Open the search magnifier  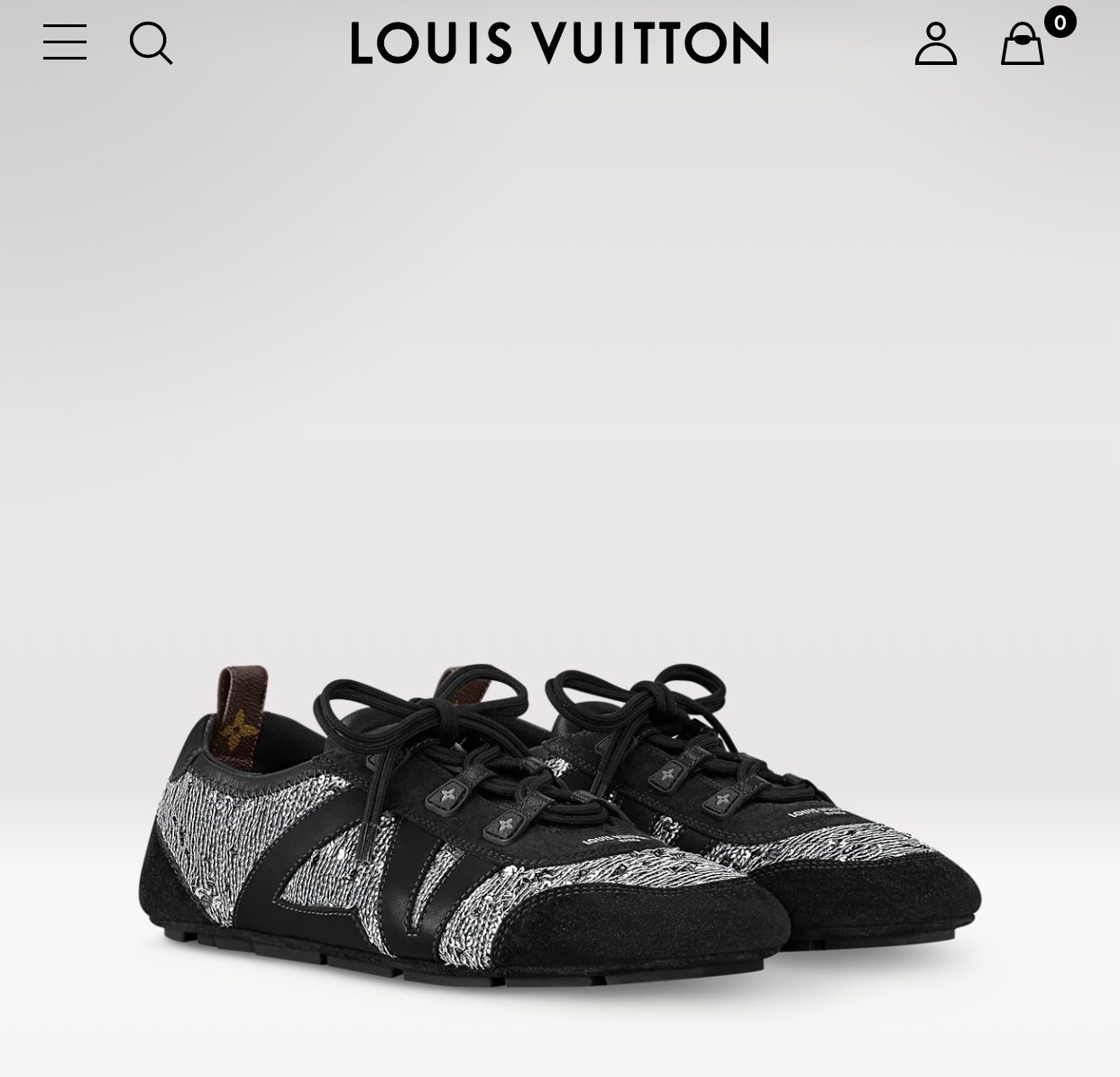pos(151,43)
